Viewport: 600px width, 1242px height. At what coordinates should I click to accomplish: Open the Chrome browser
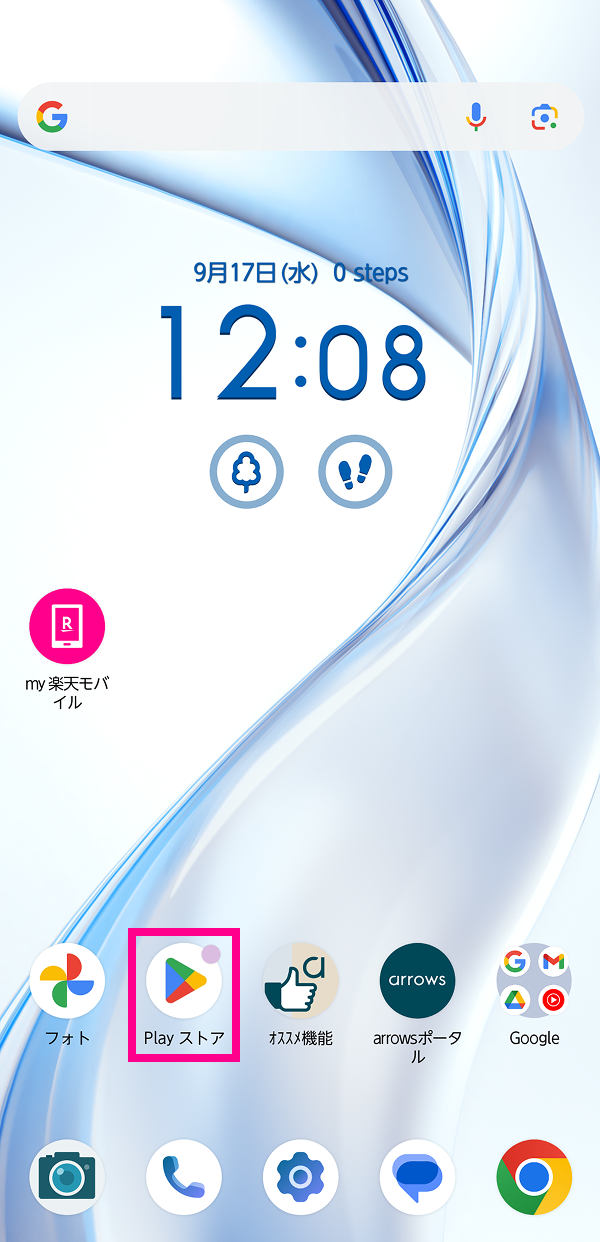(534, 1177)
